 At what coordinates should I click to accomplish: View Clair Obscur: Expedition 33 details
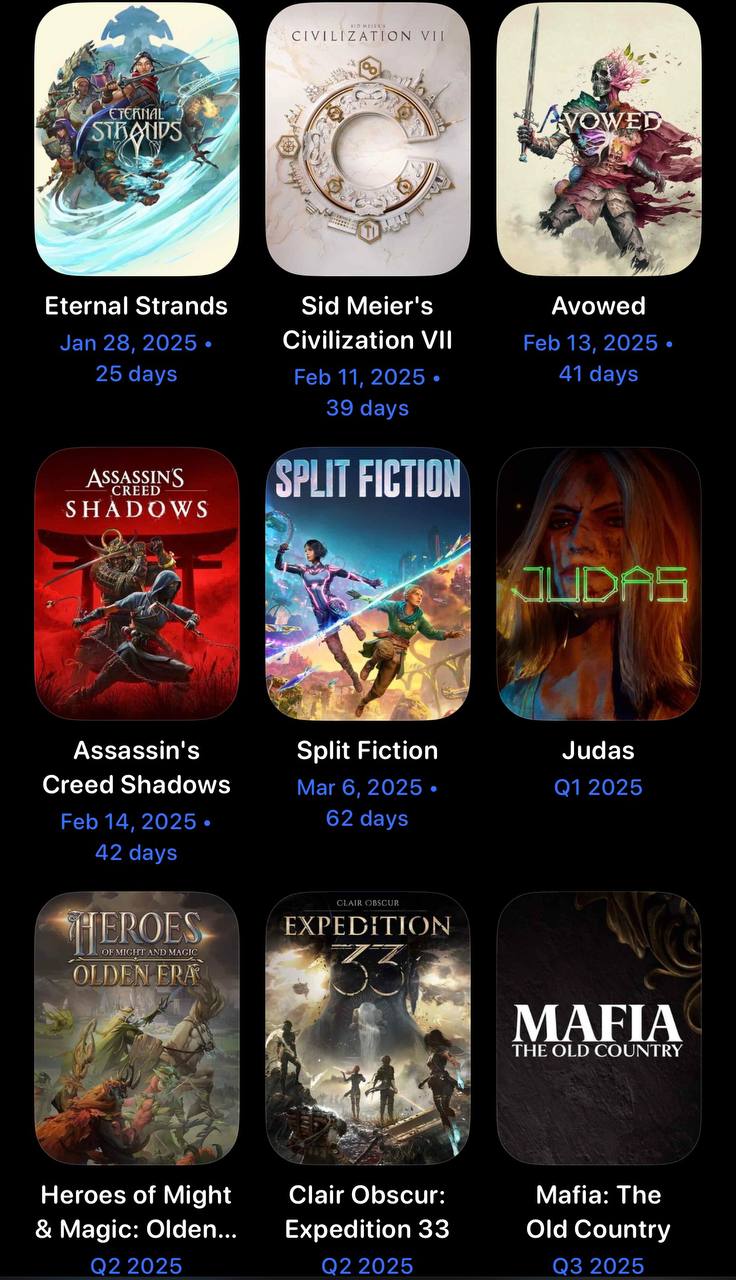[x=368, y=1028]
